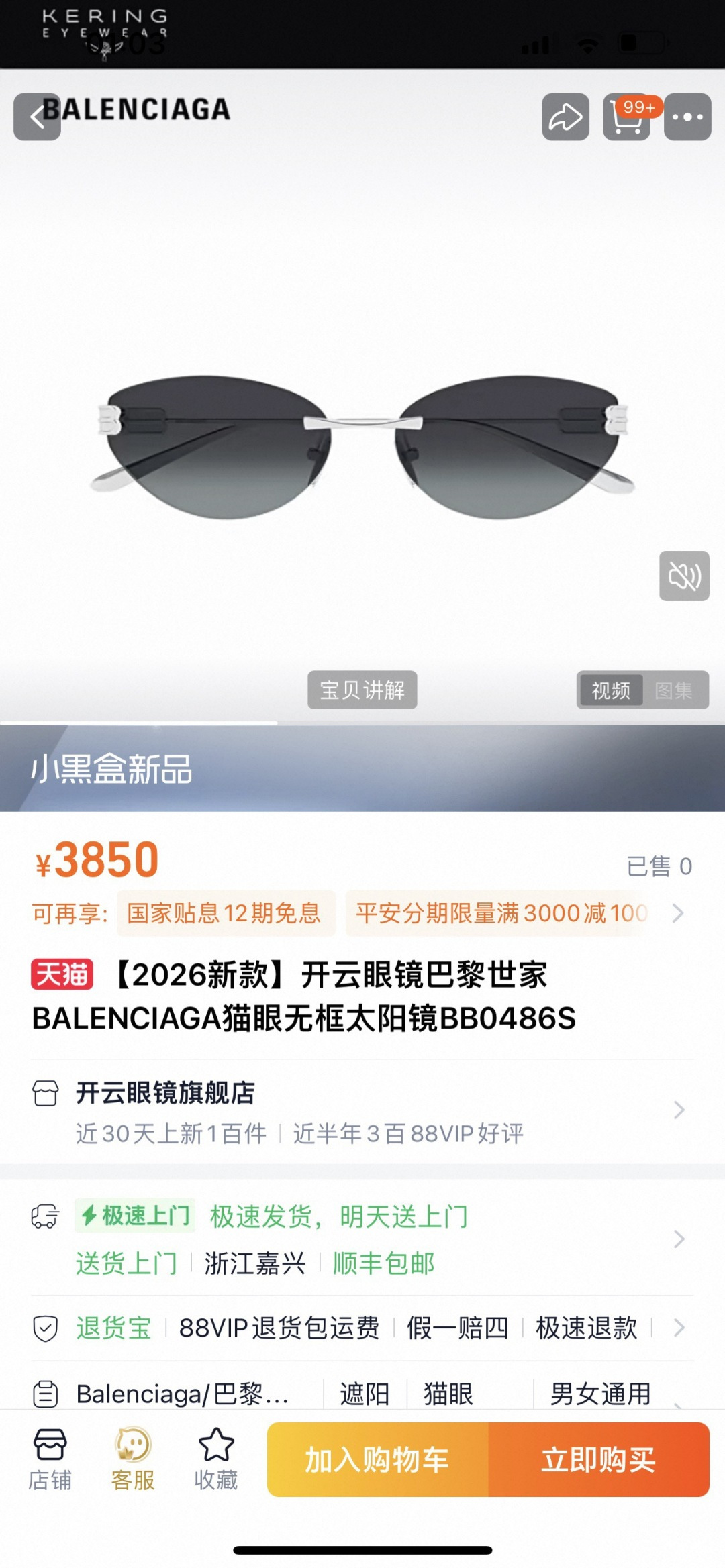The height and width of the screenshot is (1568, 725).
Task: Contact 客服 customer service
Action: (133, 1460)
